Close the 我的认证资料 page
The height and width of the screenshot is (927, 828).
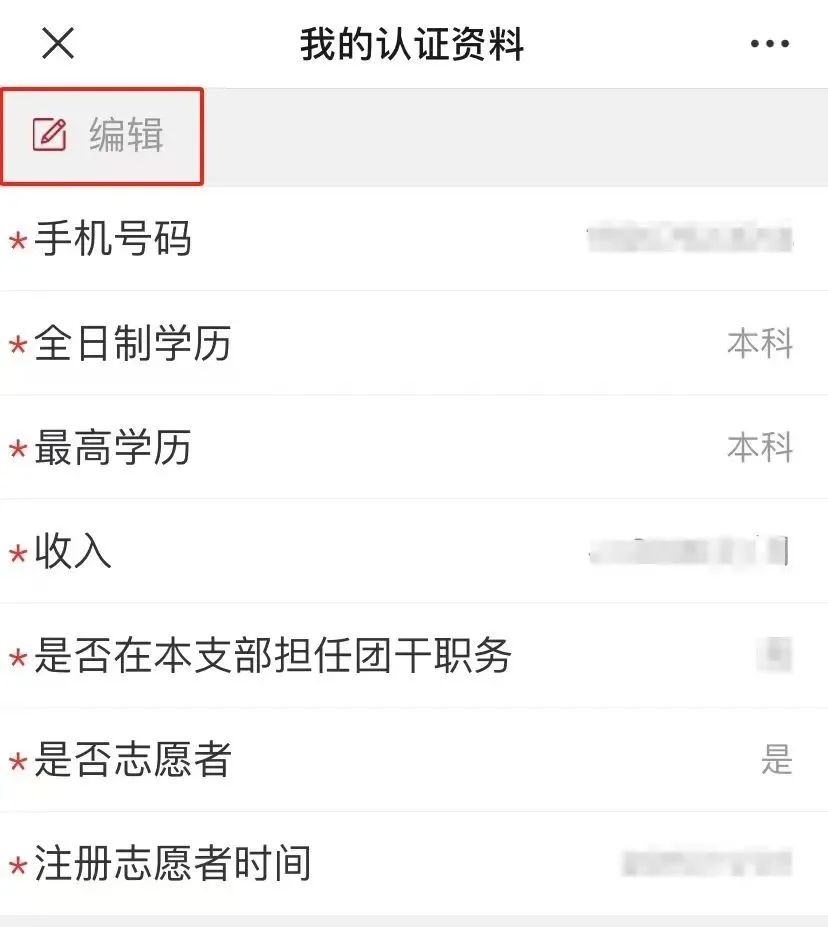[58, 44]
